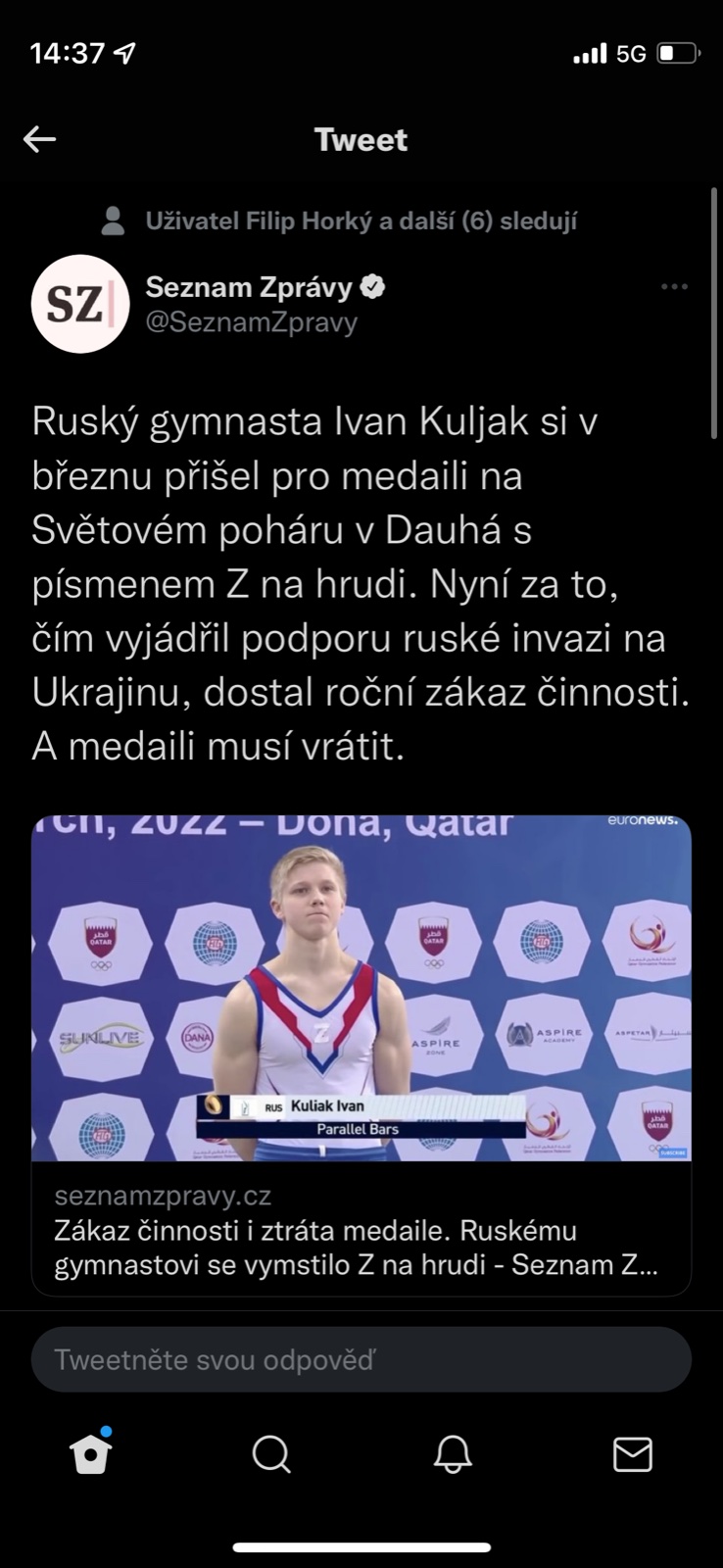Tap the 'Tweetněte svou odpověď' reply field
Image resolution: width=723 pixels, height=1568 pixels.
[361, 1359]
